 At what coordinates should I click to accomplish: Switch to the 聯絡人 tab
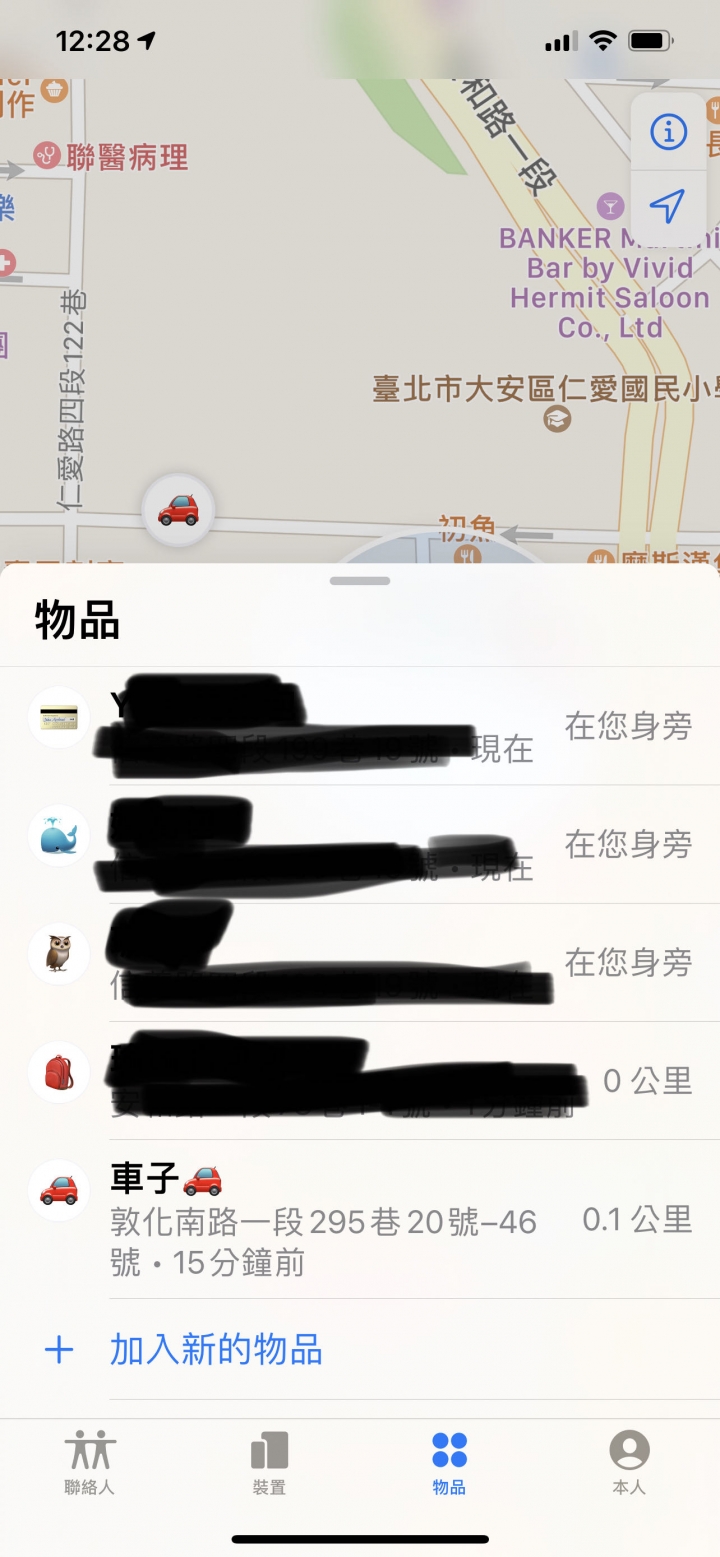pyautogui.click(x=90, y=1461)
